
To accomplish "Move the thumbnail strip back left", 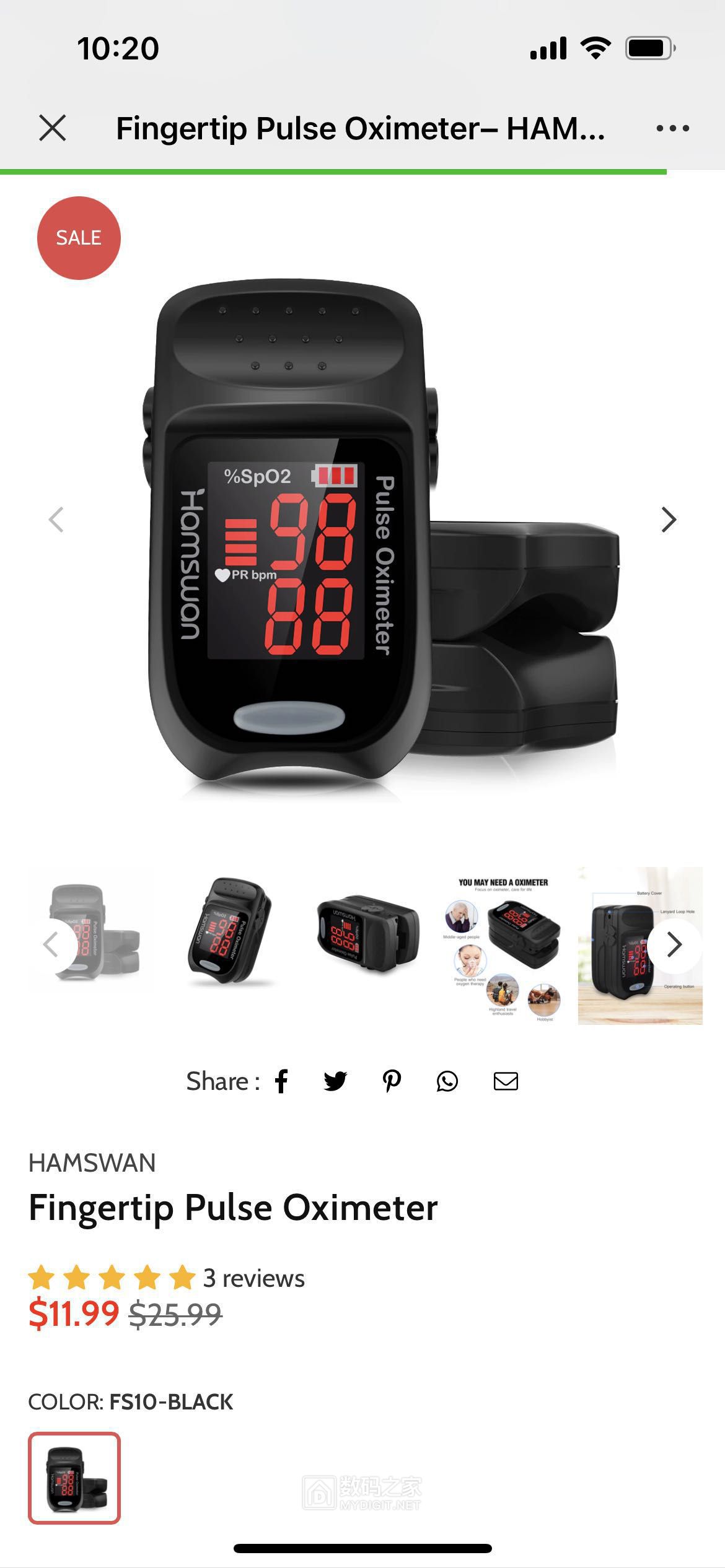I will click(52, 945).
